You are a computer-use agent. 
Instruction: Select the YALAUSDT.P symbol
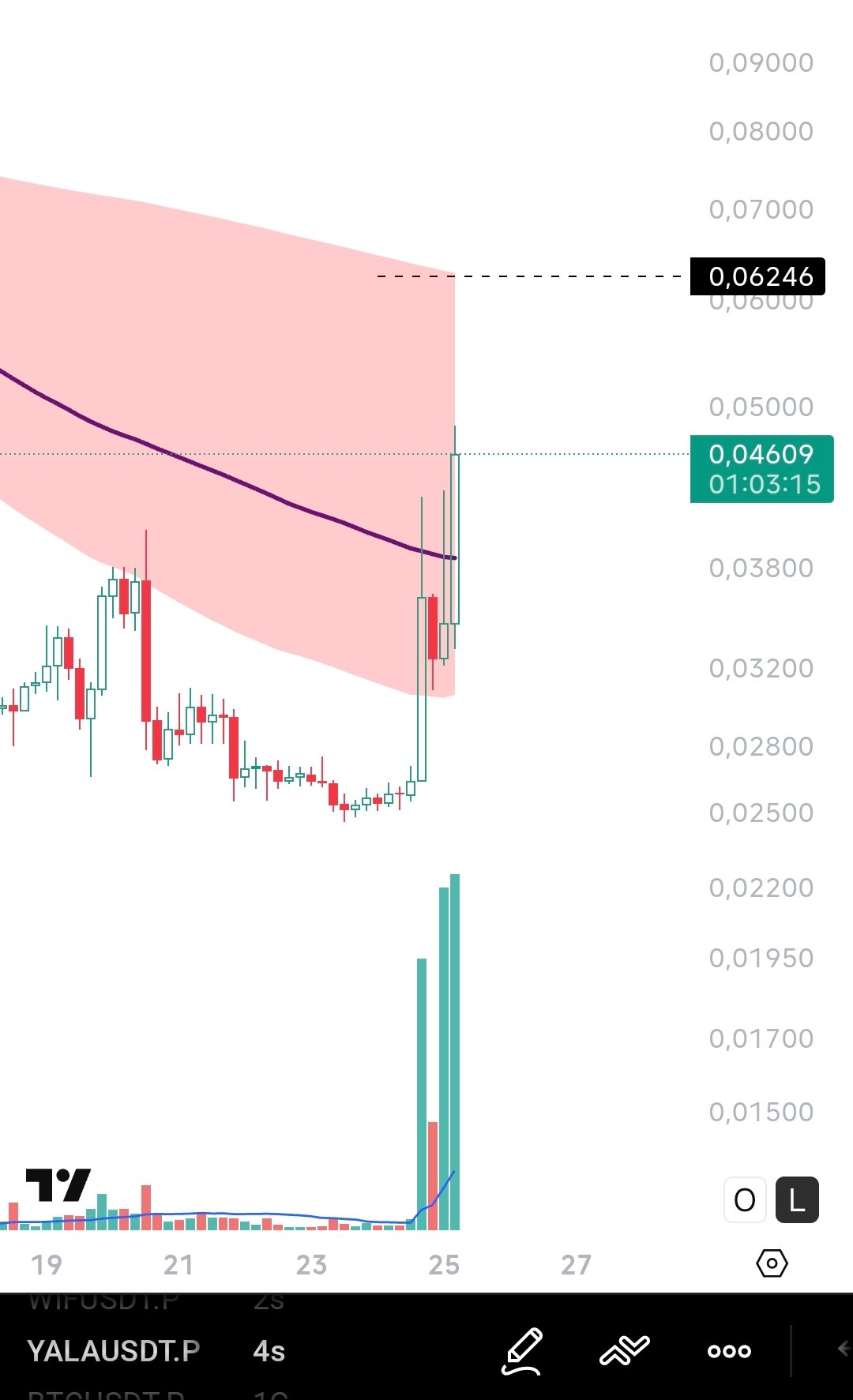point(114,1351)
